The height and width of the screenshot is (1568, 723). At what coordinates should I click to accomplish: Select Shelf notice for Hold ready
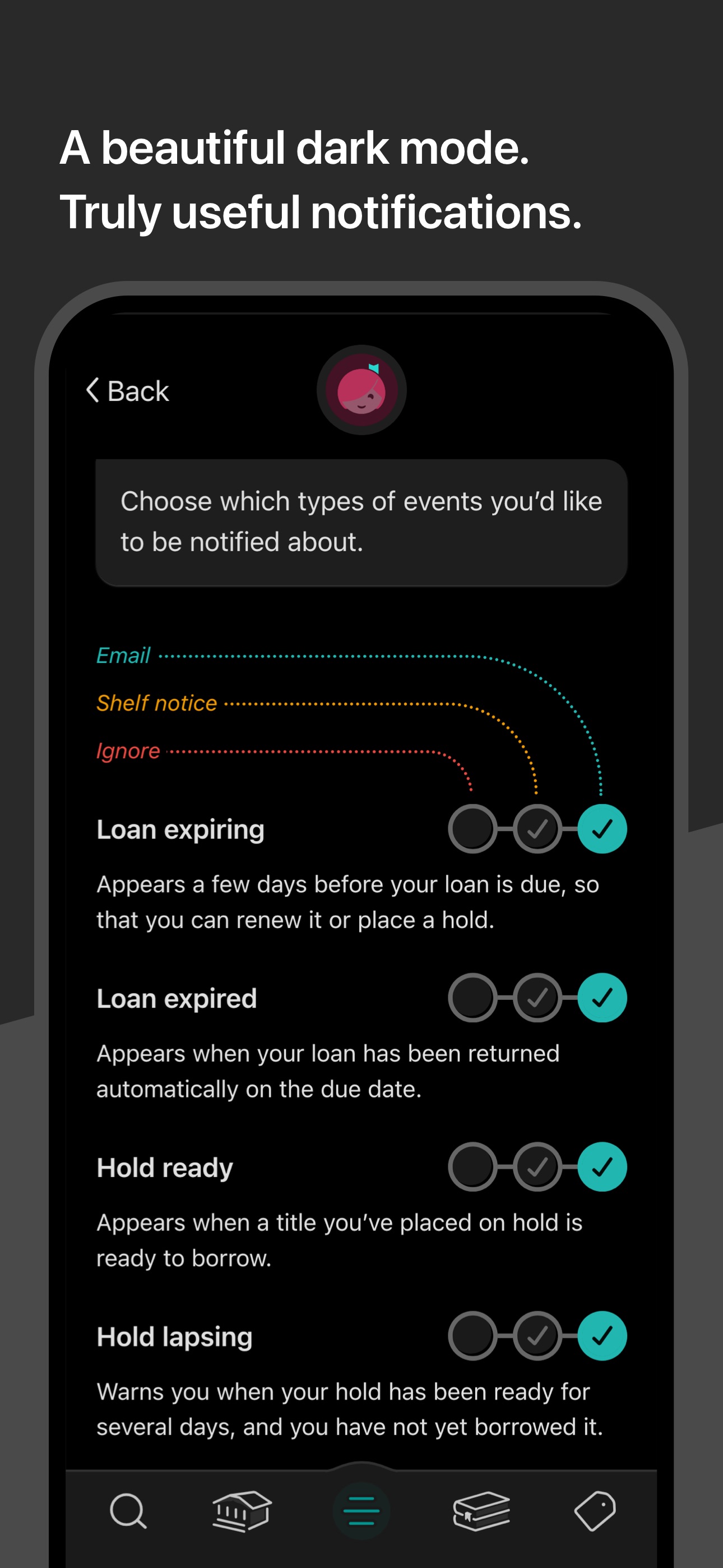(x=537, y=1167)
